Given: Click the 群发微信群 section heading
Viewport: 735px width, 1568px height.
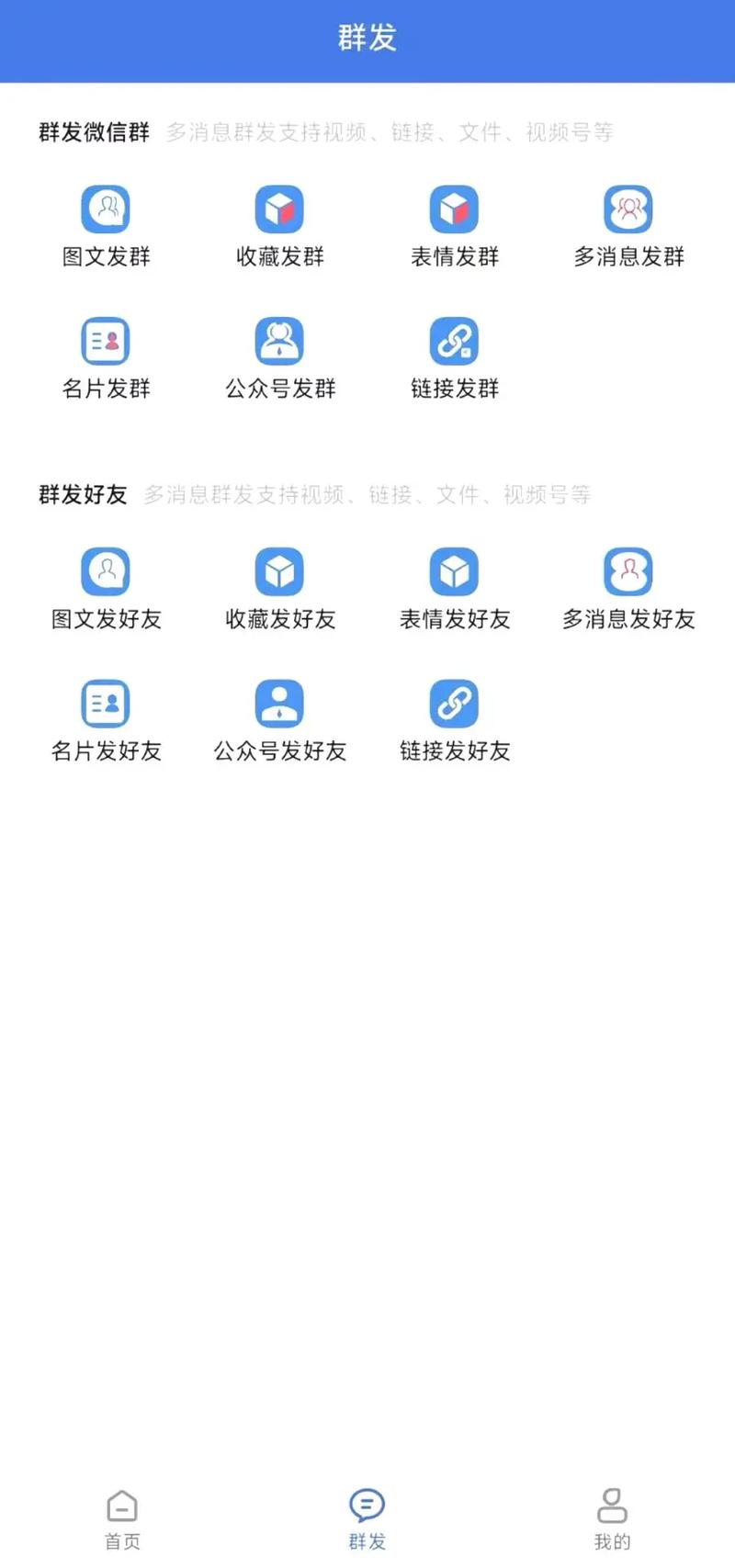Looking at the screenshot, I should tap(93, 132).
